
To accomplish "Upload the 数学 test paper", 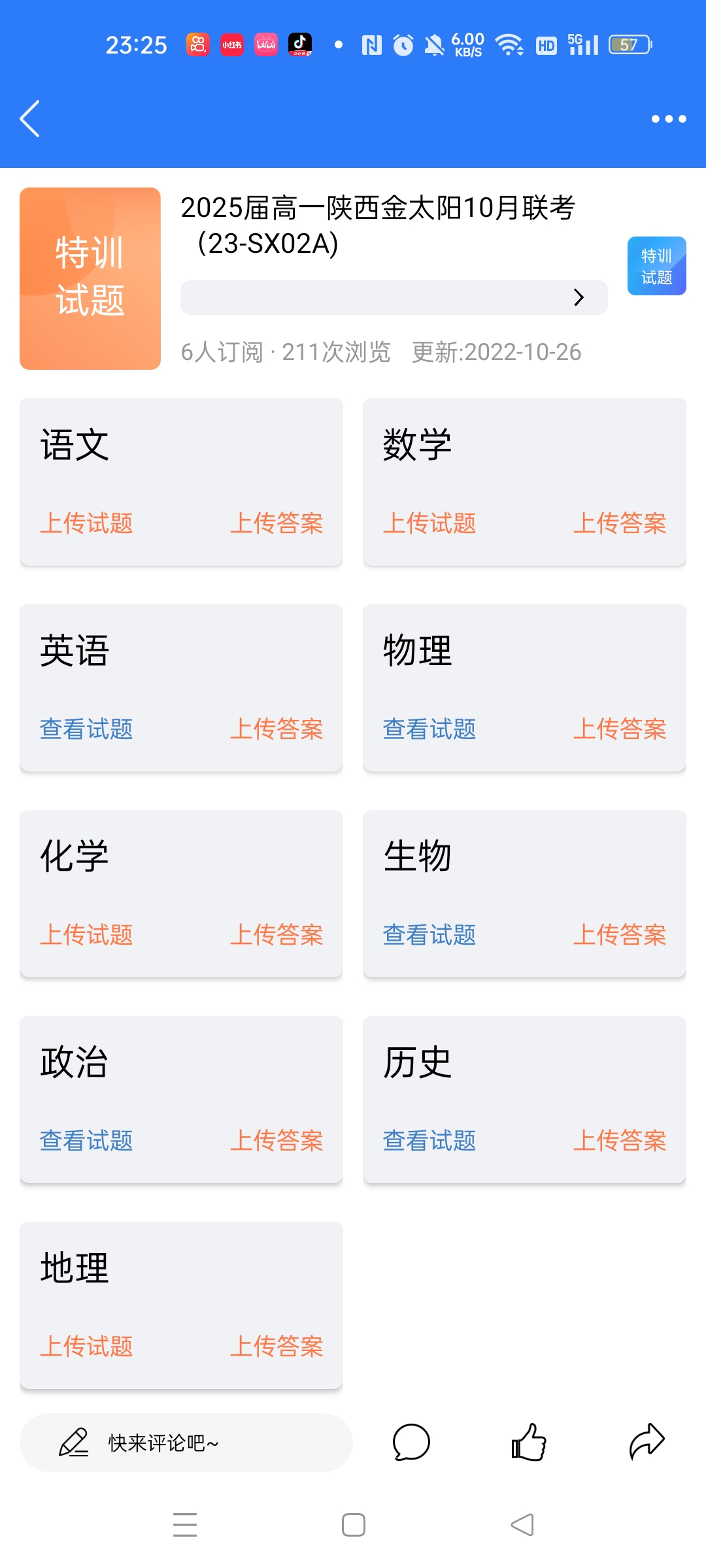I will click(429, 523).
